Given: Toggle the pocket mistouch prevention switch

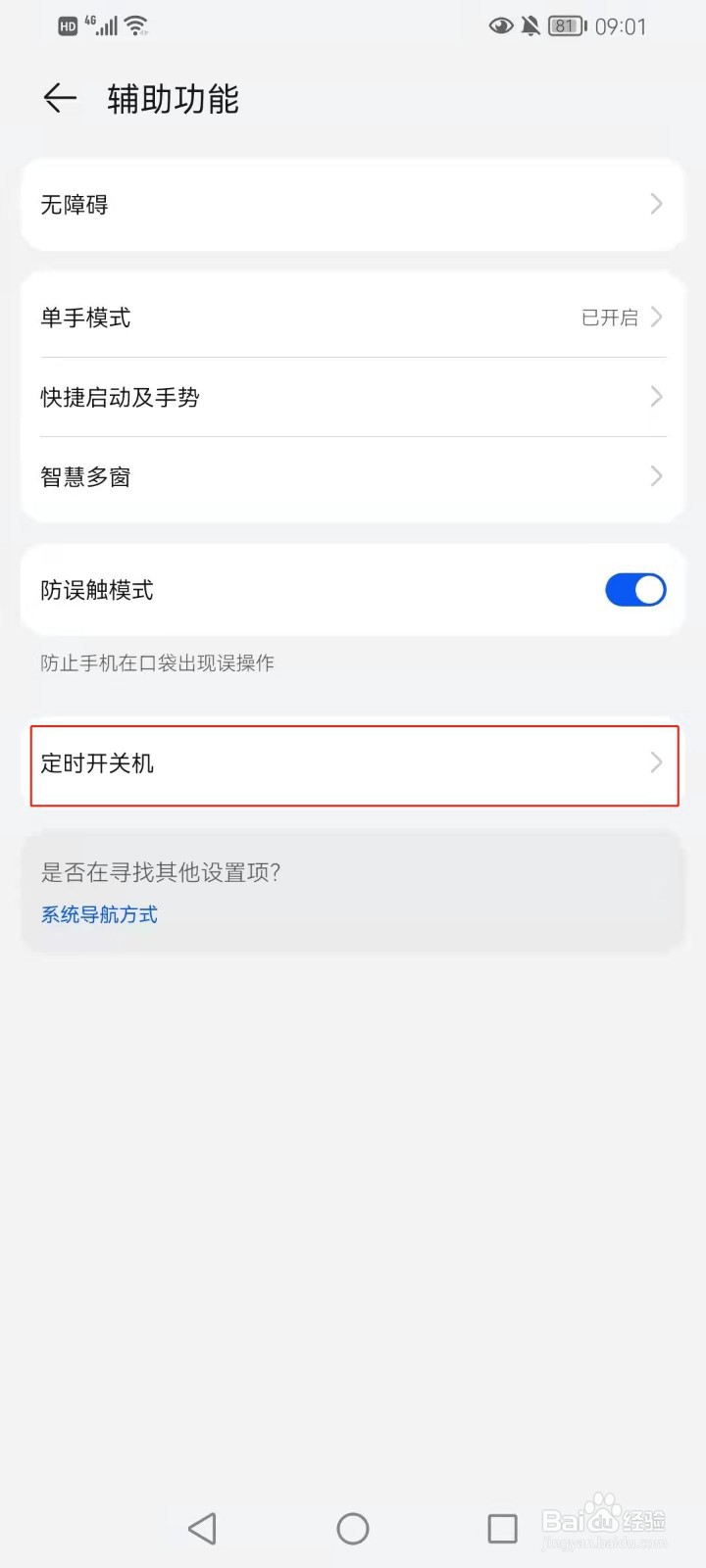Looking at the screenshot, I should pos(635,590).
